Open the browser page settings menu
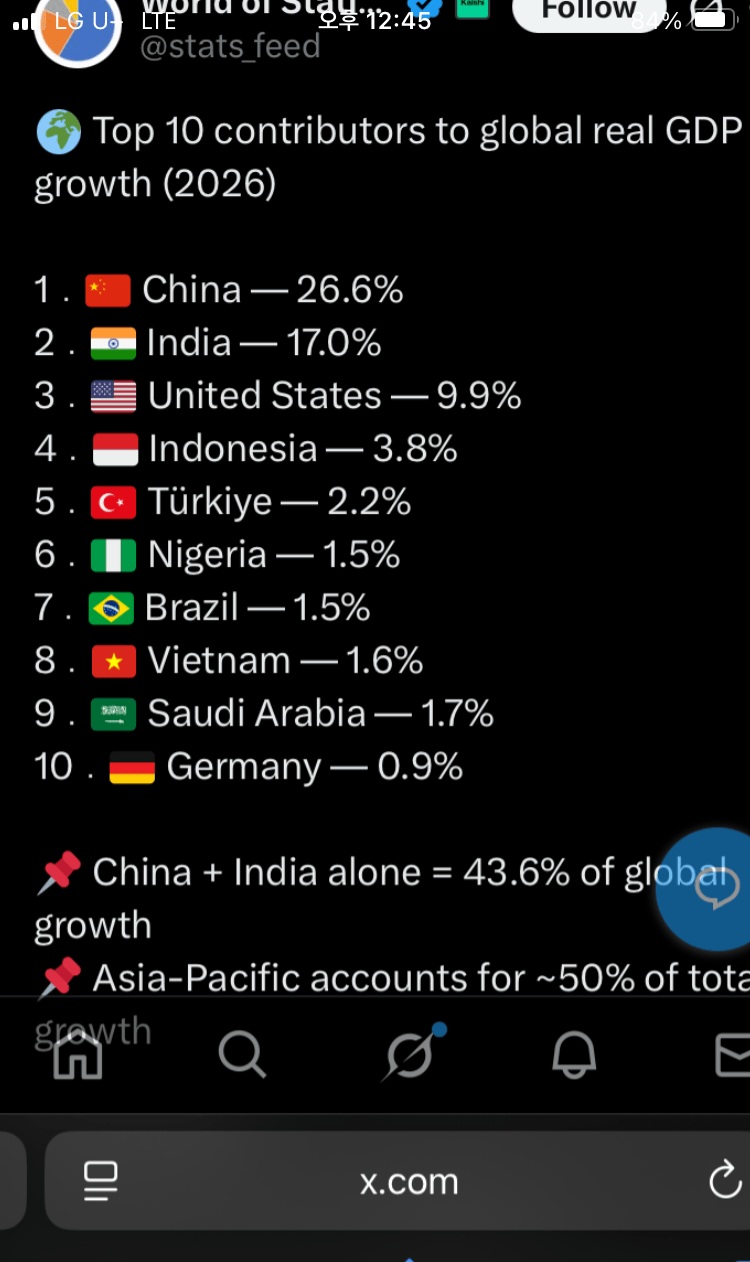 click(x=101, y=1181)
